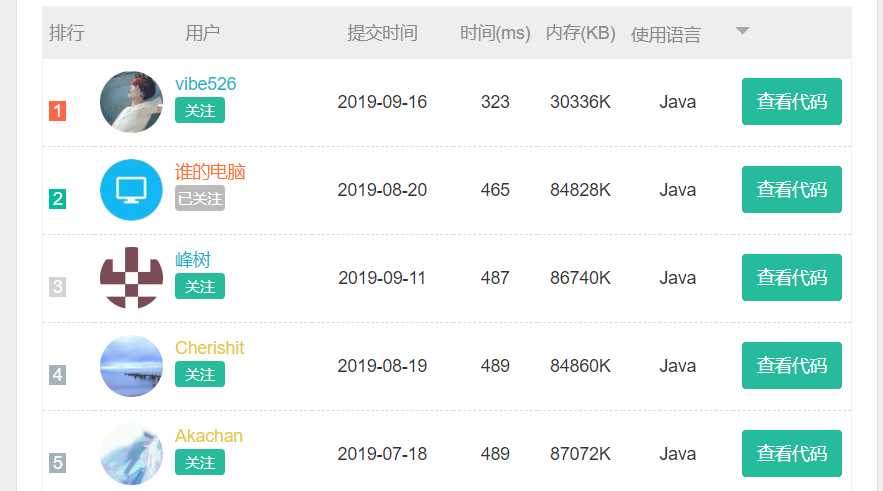Open 谁的电脑's profile link
883x491 pixels.
click(x=210, y=172)
